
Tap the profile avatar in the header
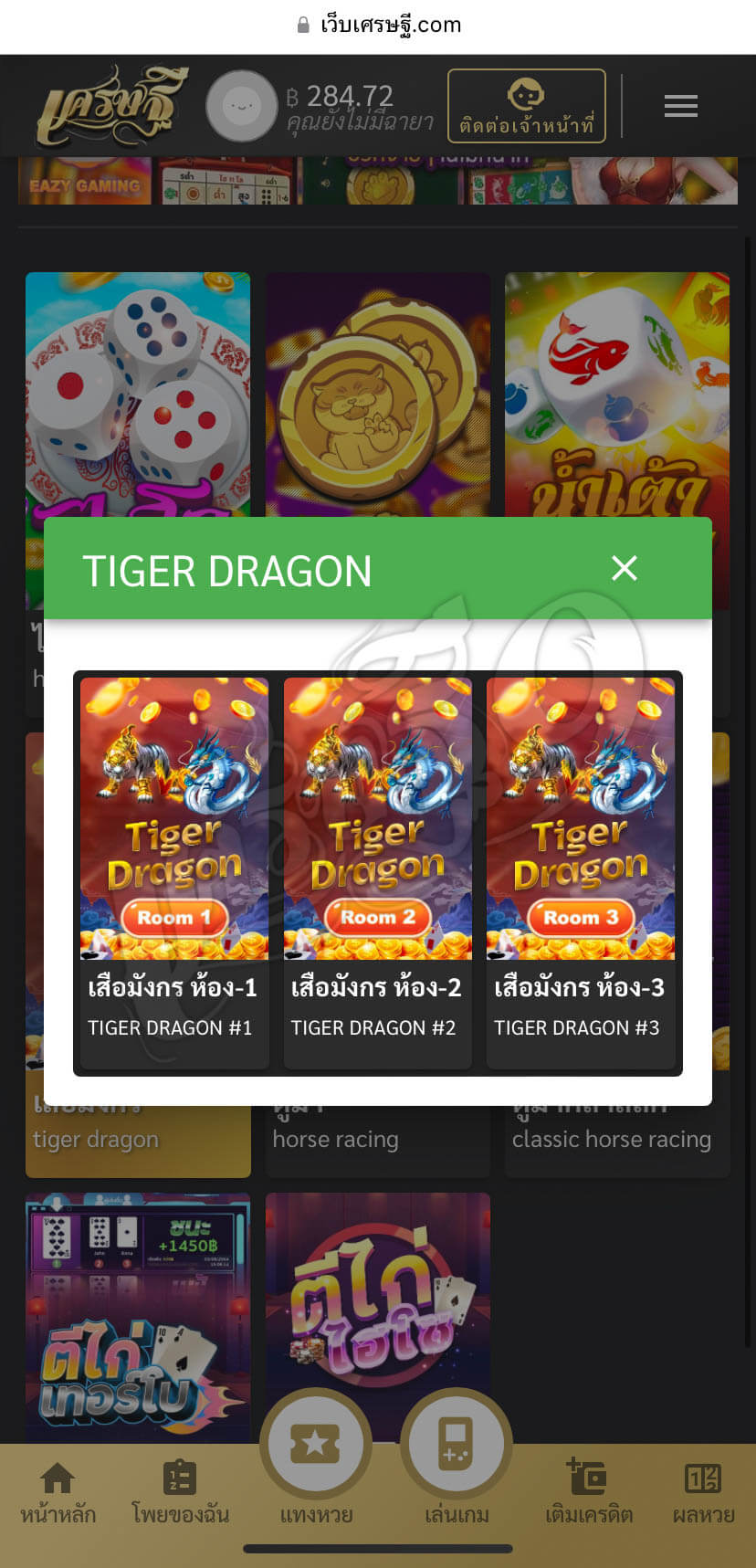241,106
